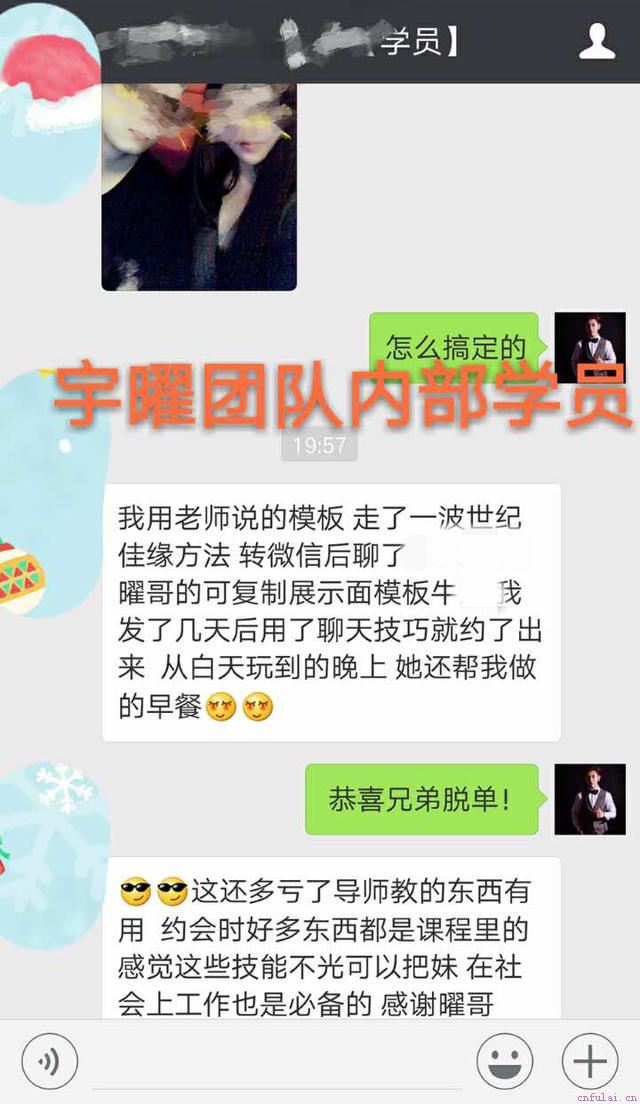
Task: Open the emoji sticker panel
Action: coord(503,1060)
